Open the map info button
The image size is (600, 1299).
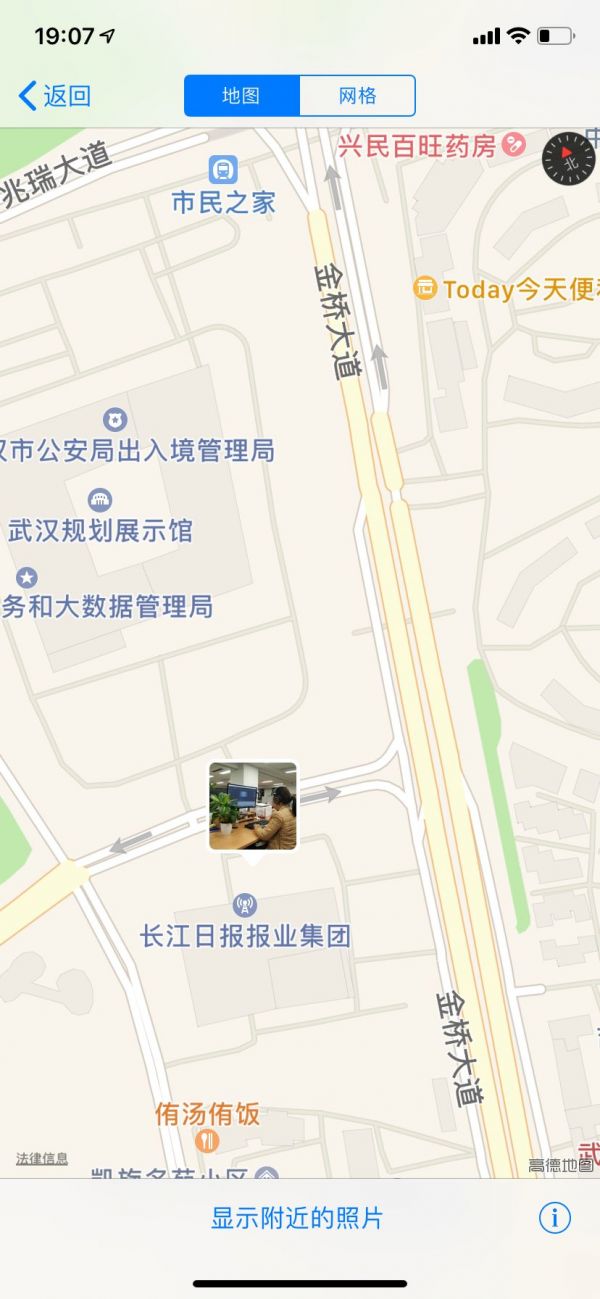pos(554,1217)
